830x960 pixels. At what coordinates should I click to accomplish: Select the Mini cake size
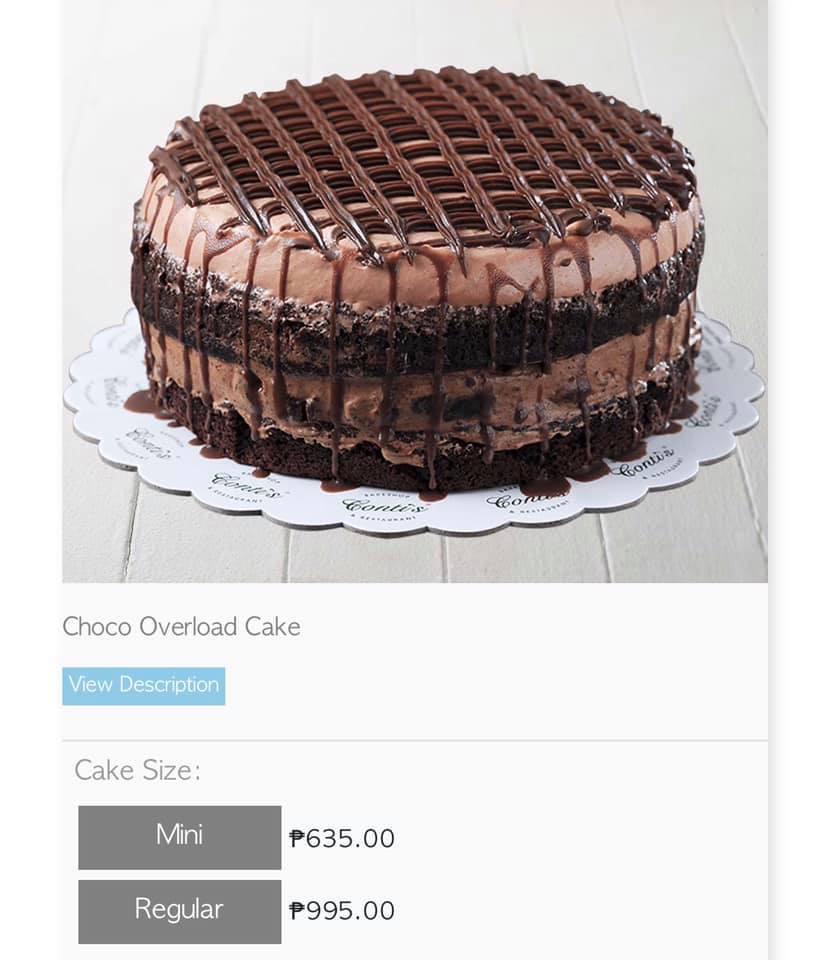179,837
